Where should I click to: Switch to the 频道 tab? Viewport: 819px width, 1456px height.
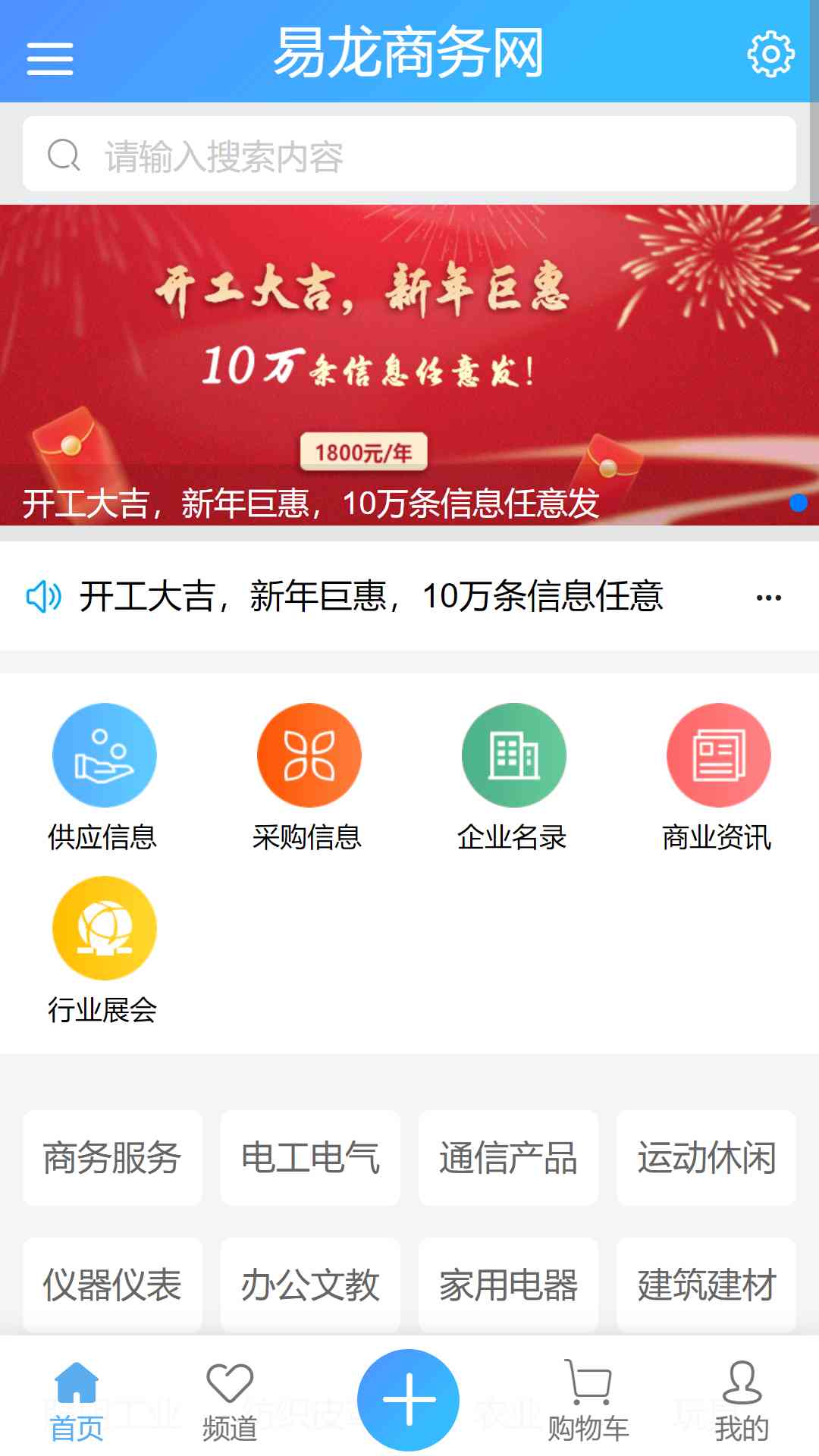pos(230,1401)
